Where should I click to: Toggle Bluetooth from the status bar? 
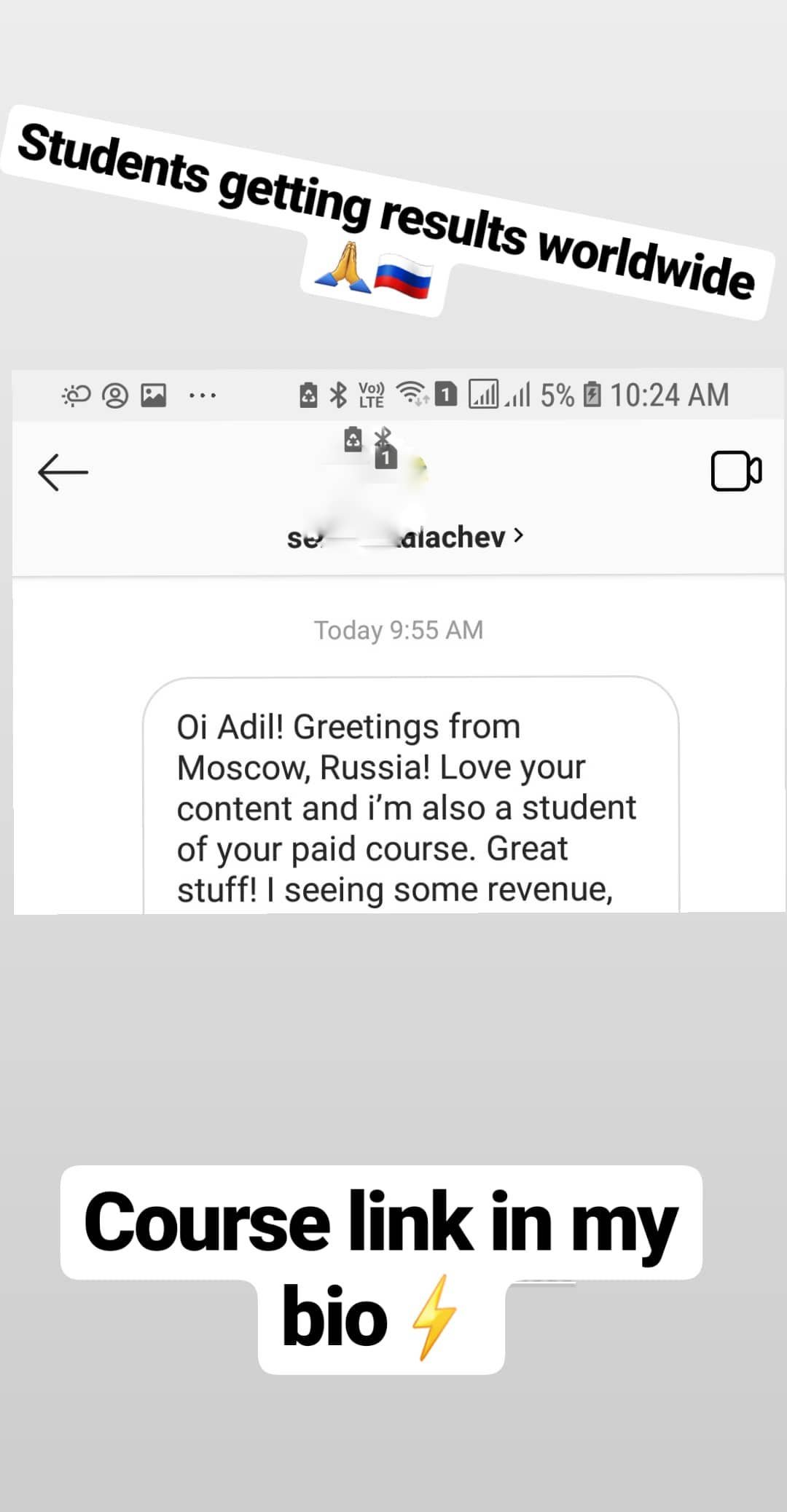[x=338, y=395]
